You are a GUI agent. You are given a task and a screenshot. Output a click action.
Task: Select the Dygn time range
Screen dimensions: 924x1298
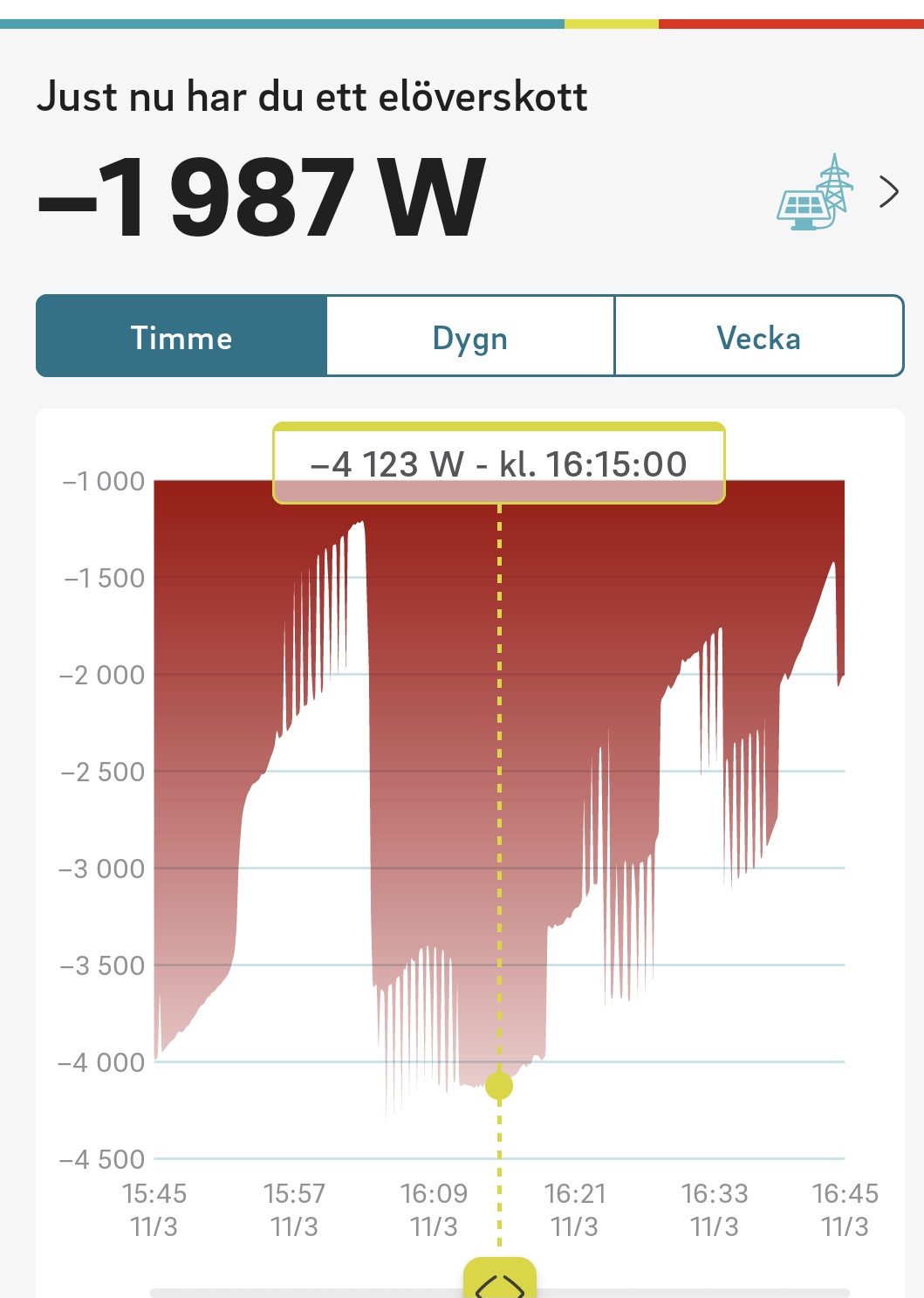(470, 337)
